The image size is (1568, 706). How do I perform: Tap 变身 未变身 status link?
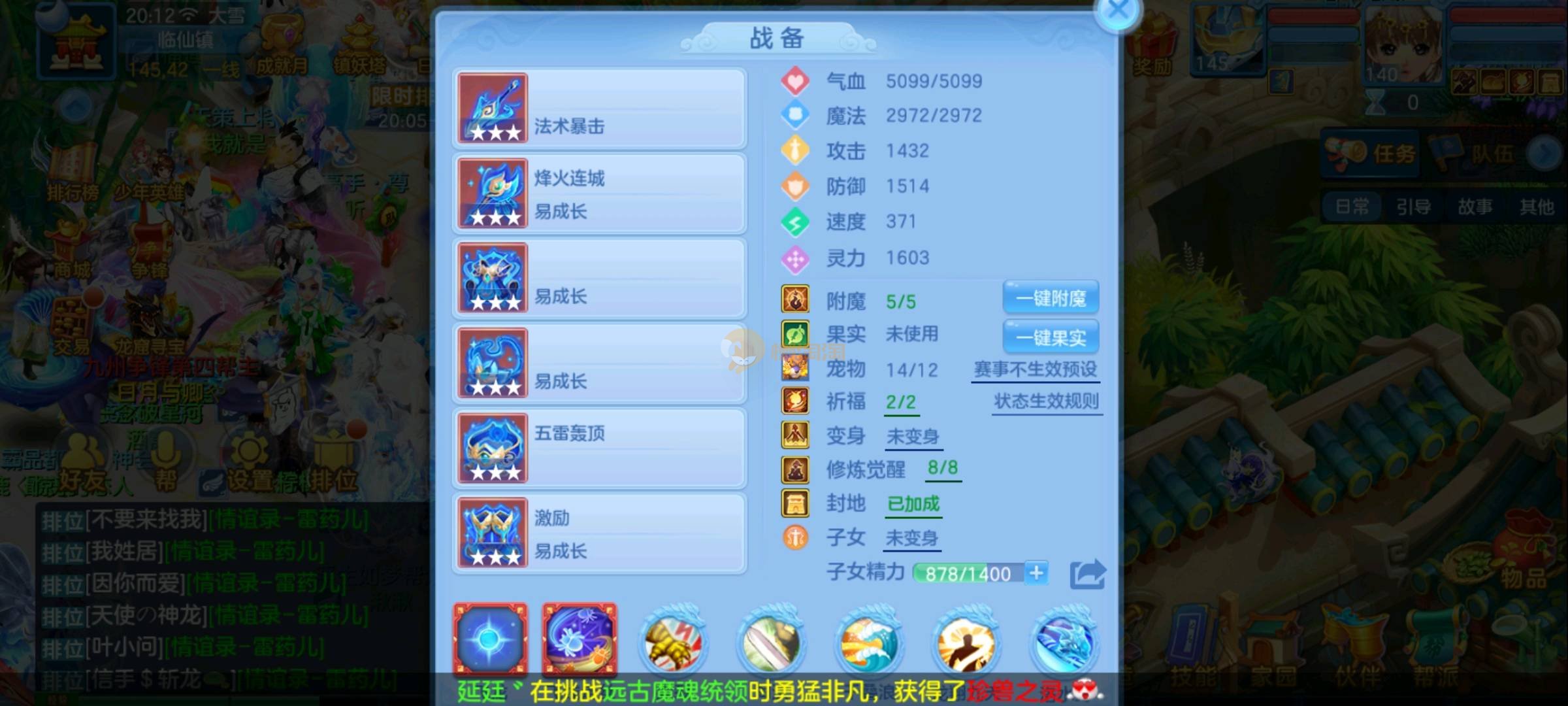913,436
